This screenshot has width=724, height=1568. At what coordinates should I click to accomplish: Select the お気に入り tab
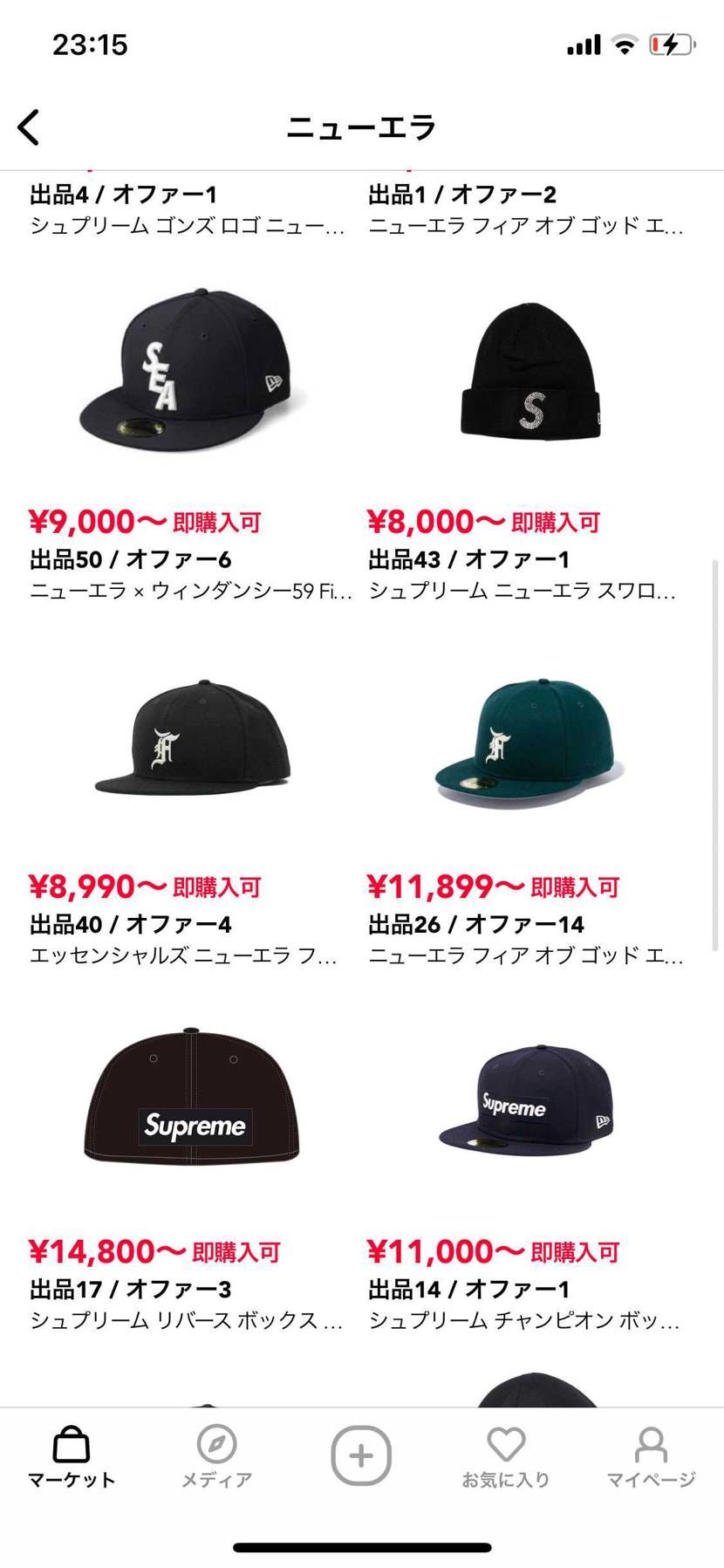(506, 1470)
